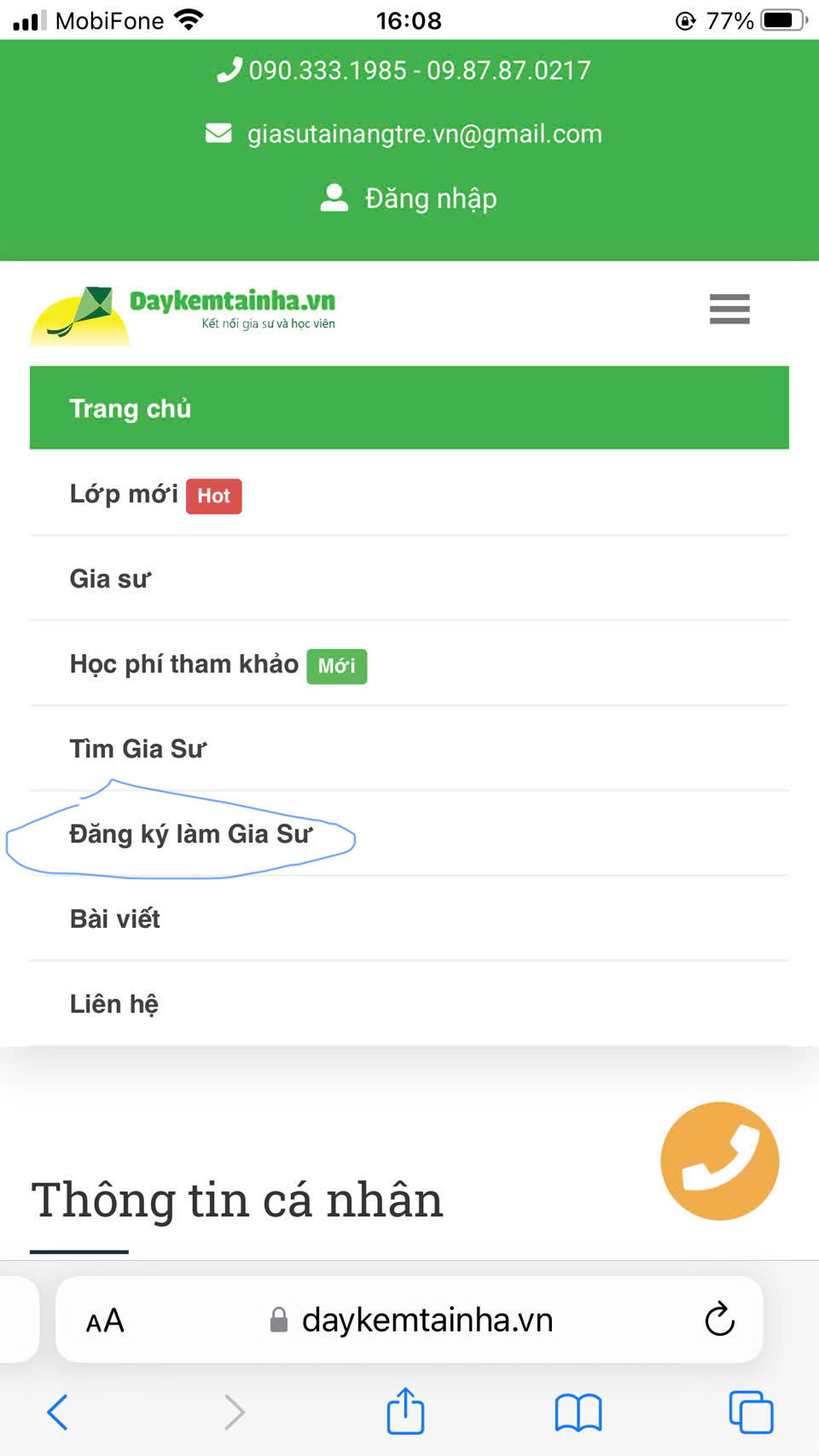Tap the orange floating call button

(x=719, y=1161)
